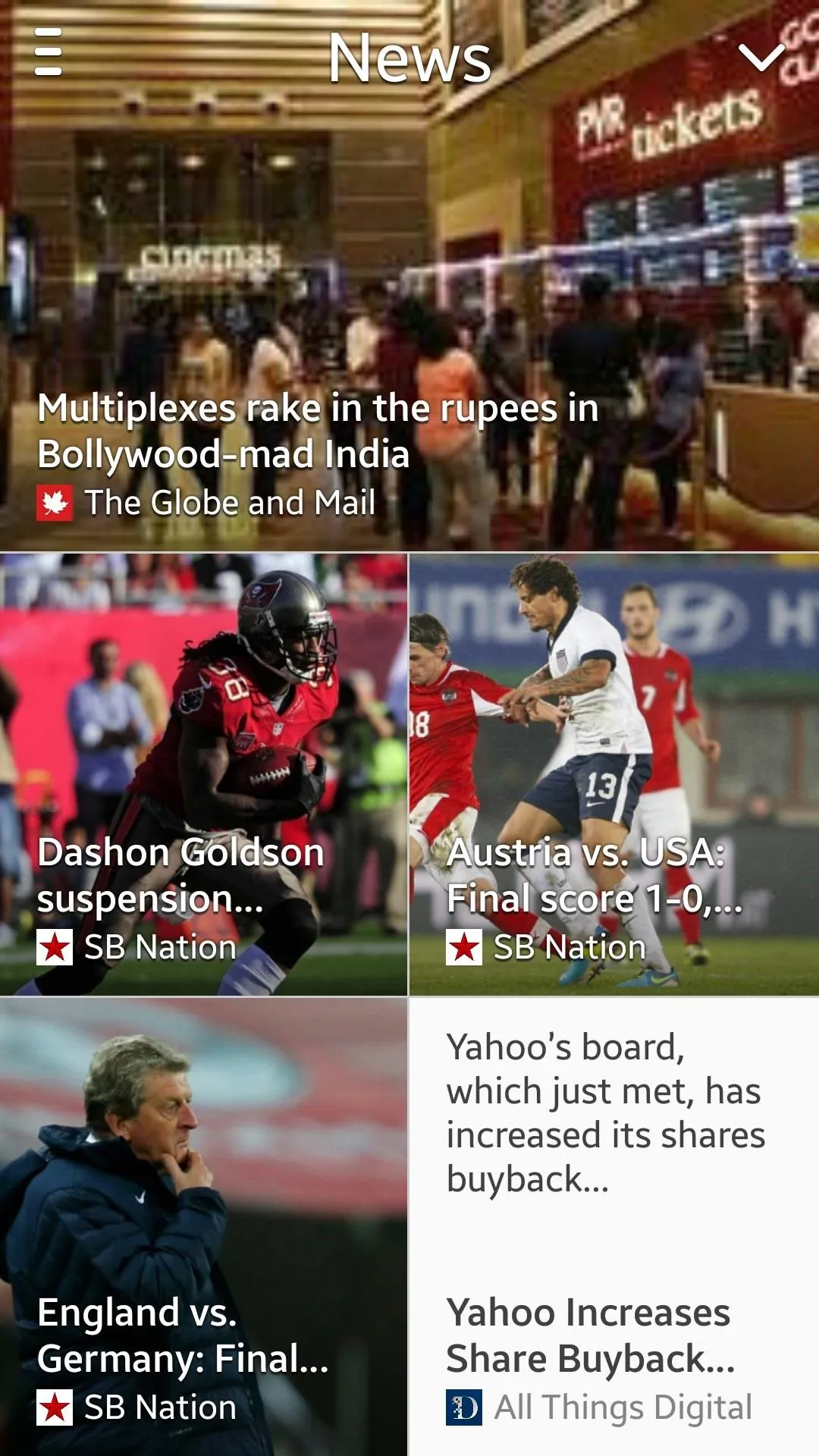Open the Multiplexes Bollywood-mad India article
The height and width of the screenshot is (1456, 819).
[409, 276]
